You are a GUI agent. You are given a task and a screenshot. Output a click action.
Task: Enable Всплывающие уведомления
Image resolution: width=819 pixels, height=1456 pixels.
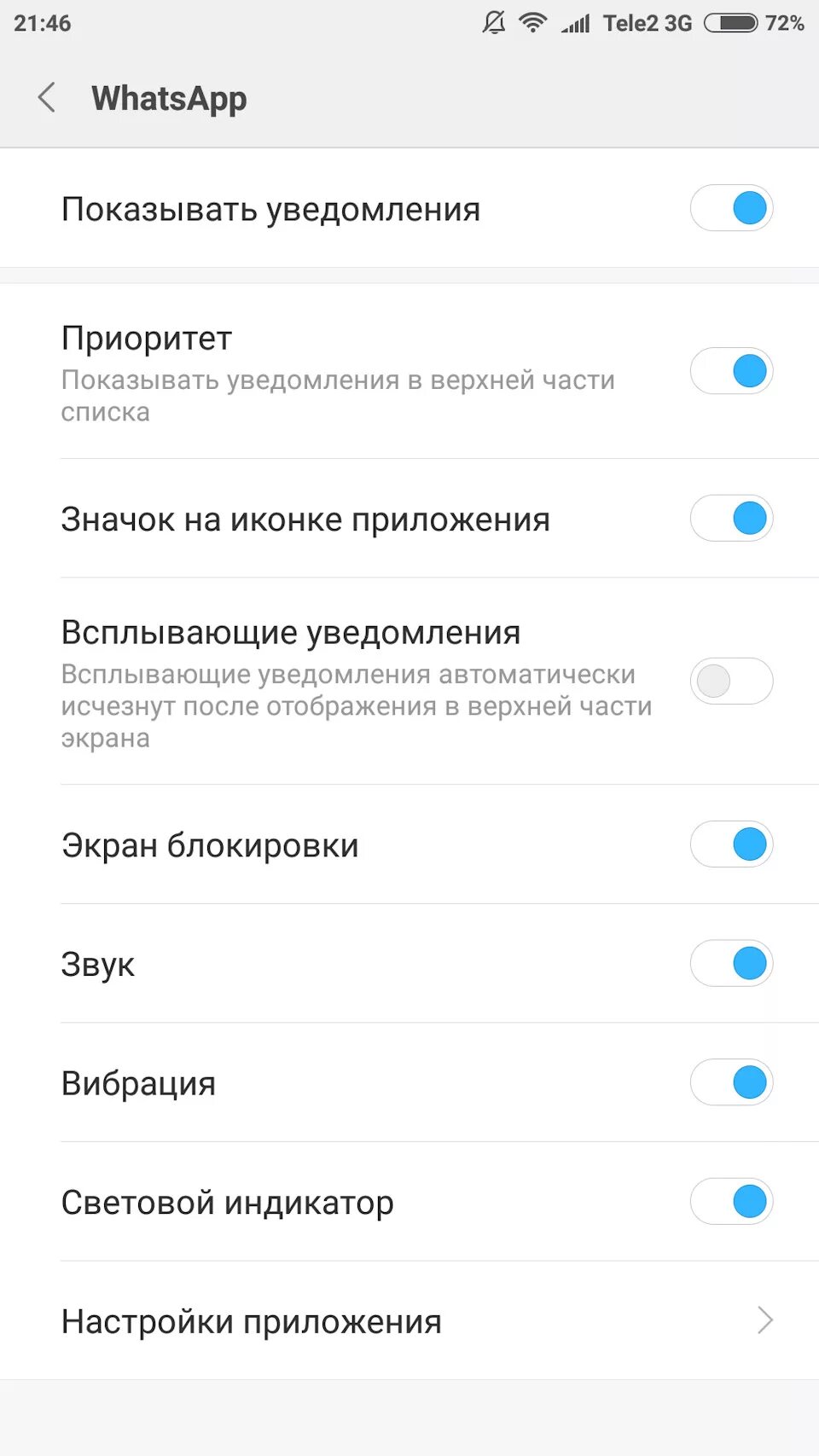coord(731,681)
